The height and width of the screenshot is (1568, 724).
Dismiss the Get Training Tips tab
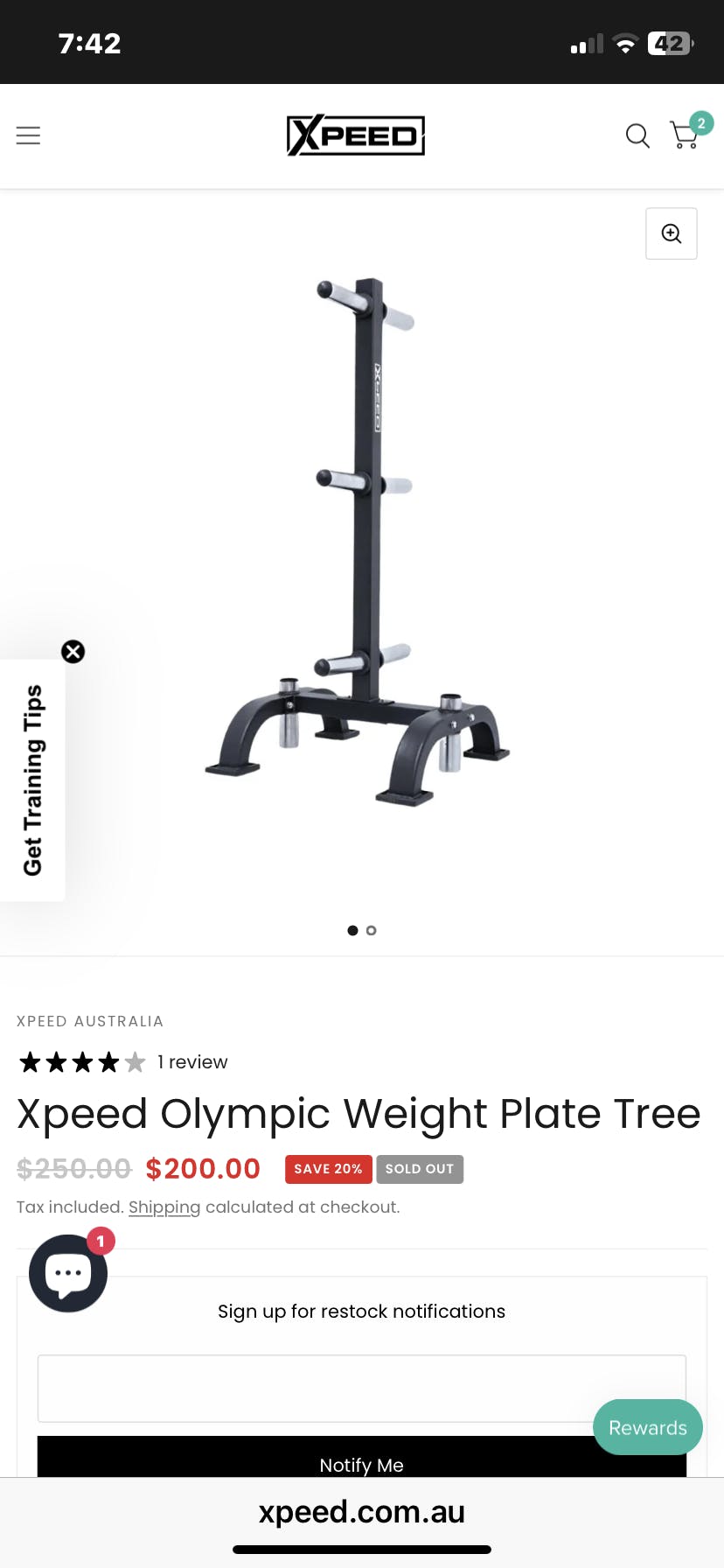[x=73, y=652]
